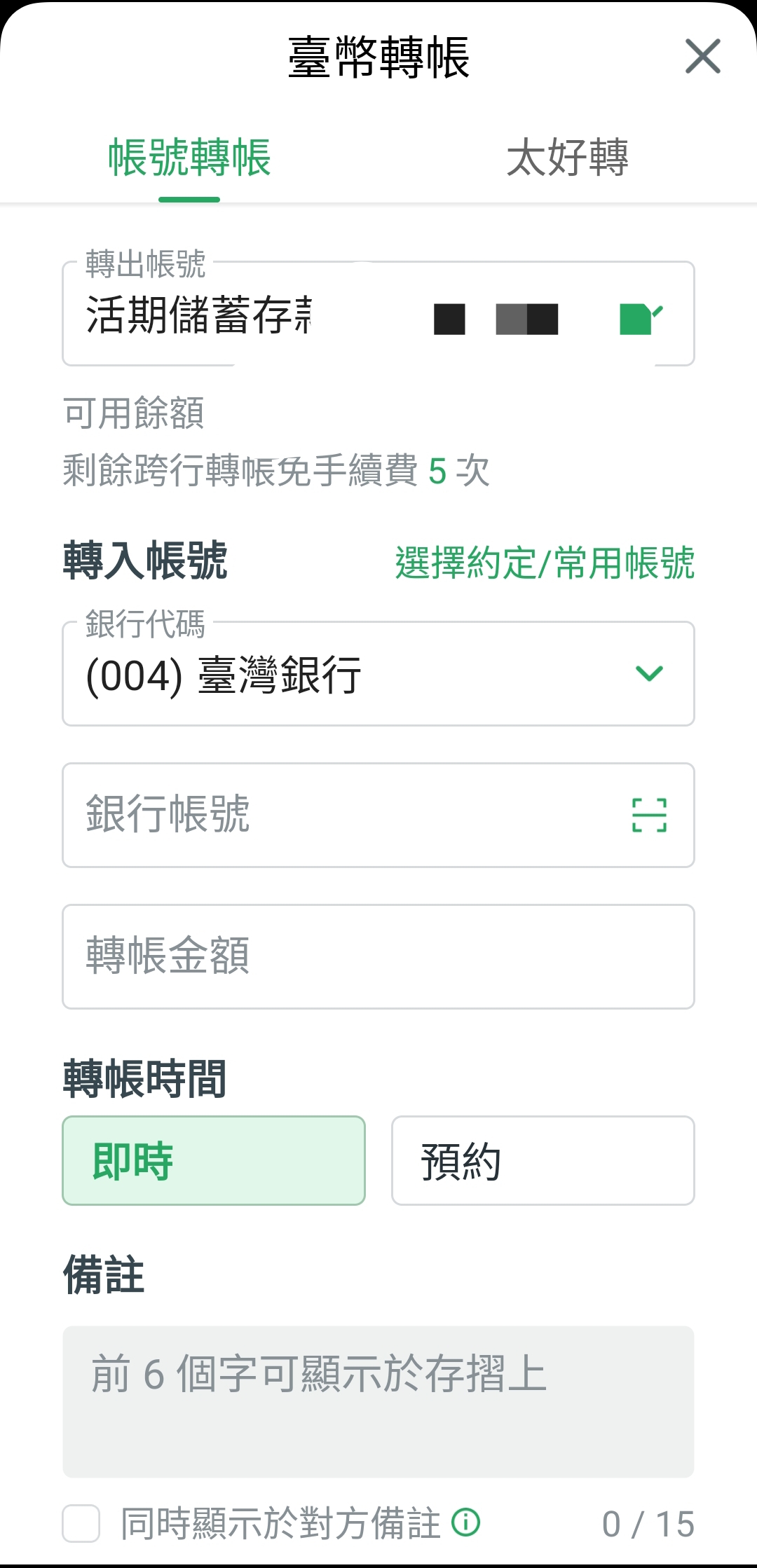Switch to the 太好轉 tab
Image resolution: width=757 pixels, height=1568 pixels.
point(567,157)
